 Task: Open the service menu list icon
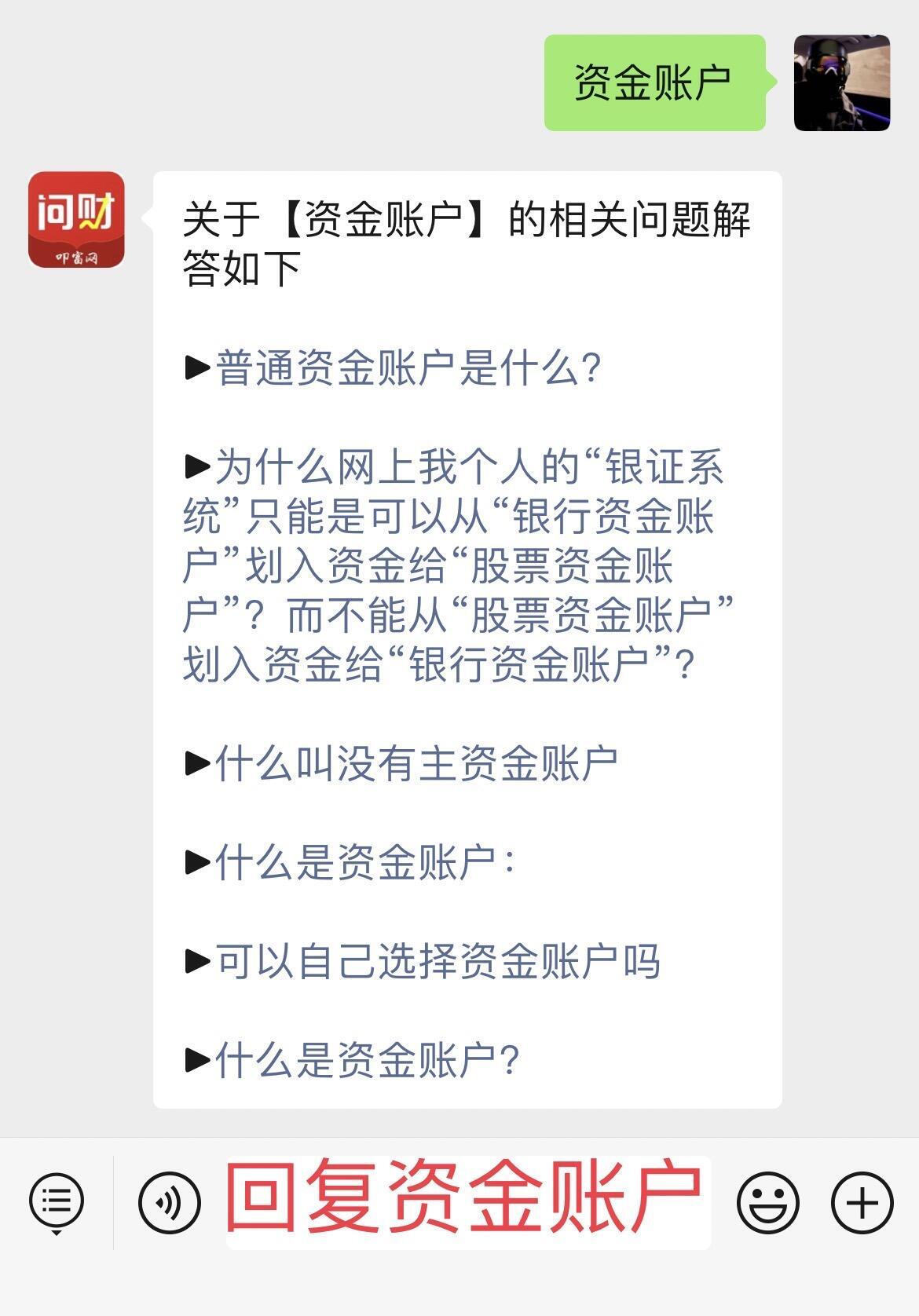tap(56, 1202)
